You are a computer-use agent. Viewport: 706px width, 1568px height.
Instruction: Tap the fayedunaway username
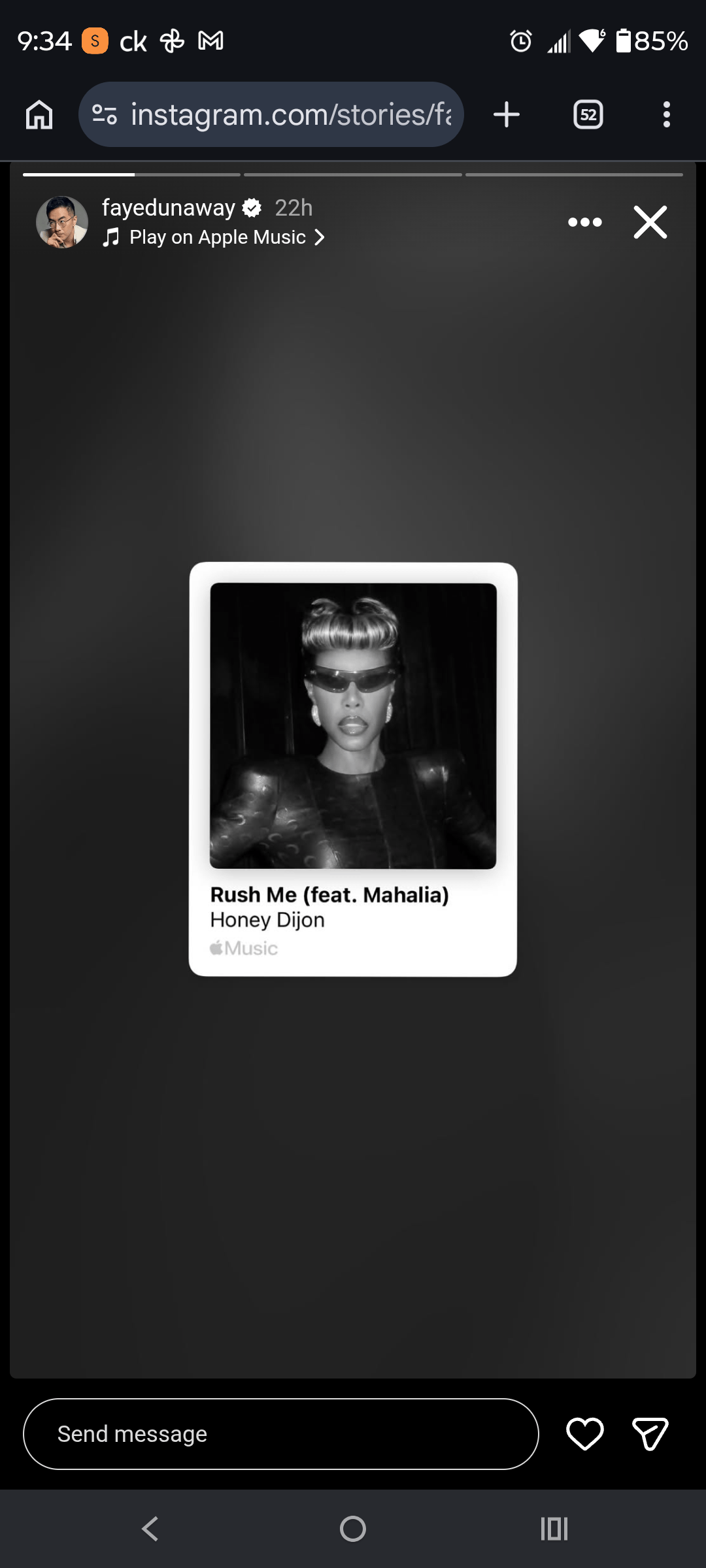[x=168, y=208]
